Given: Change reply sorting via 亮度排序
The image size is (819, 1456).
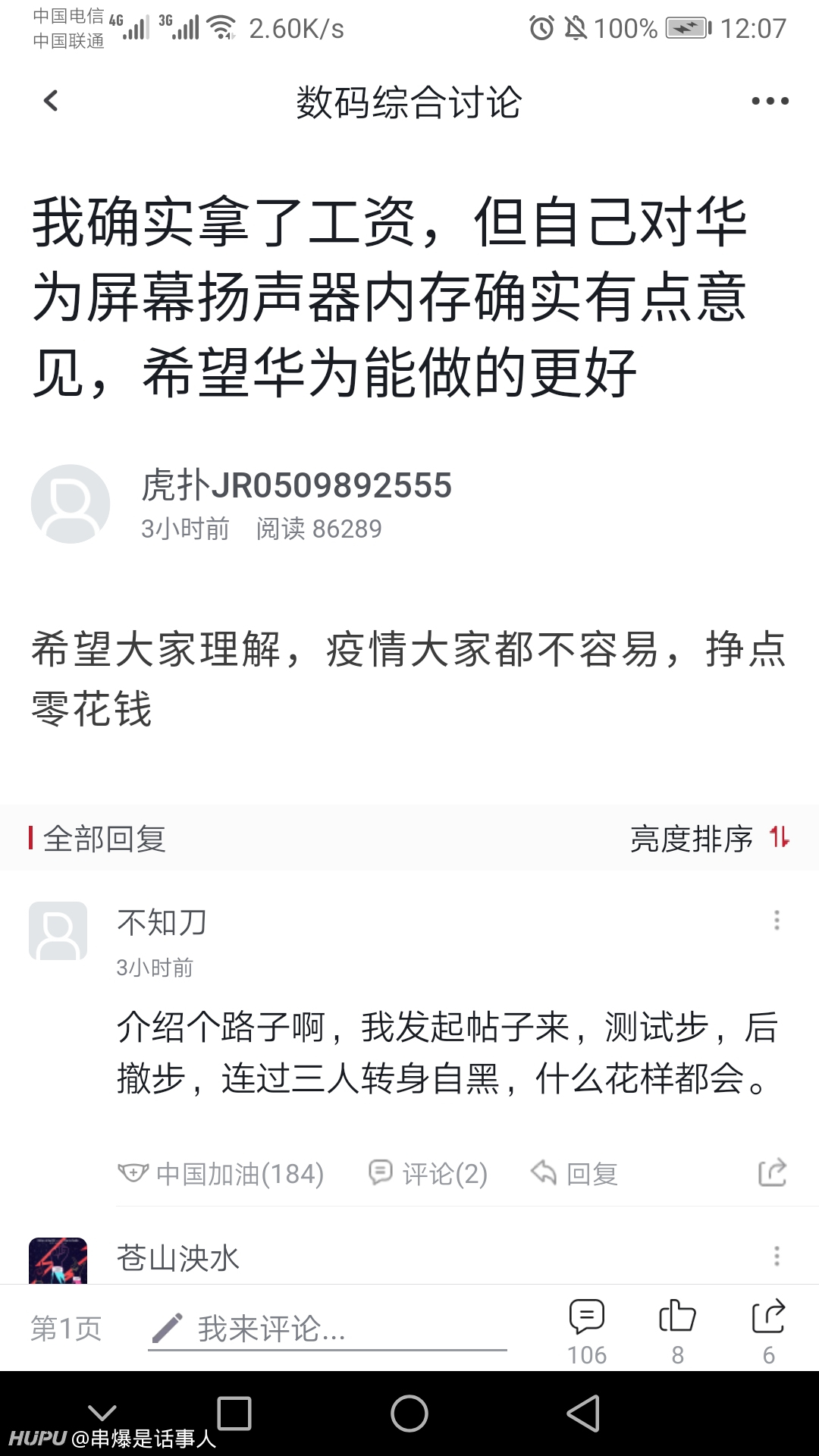Looking at the screenshot, I should click(710, 839).
